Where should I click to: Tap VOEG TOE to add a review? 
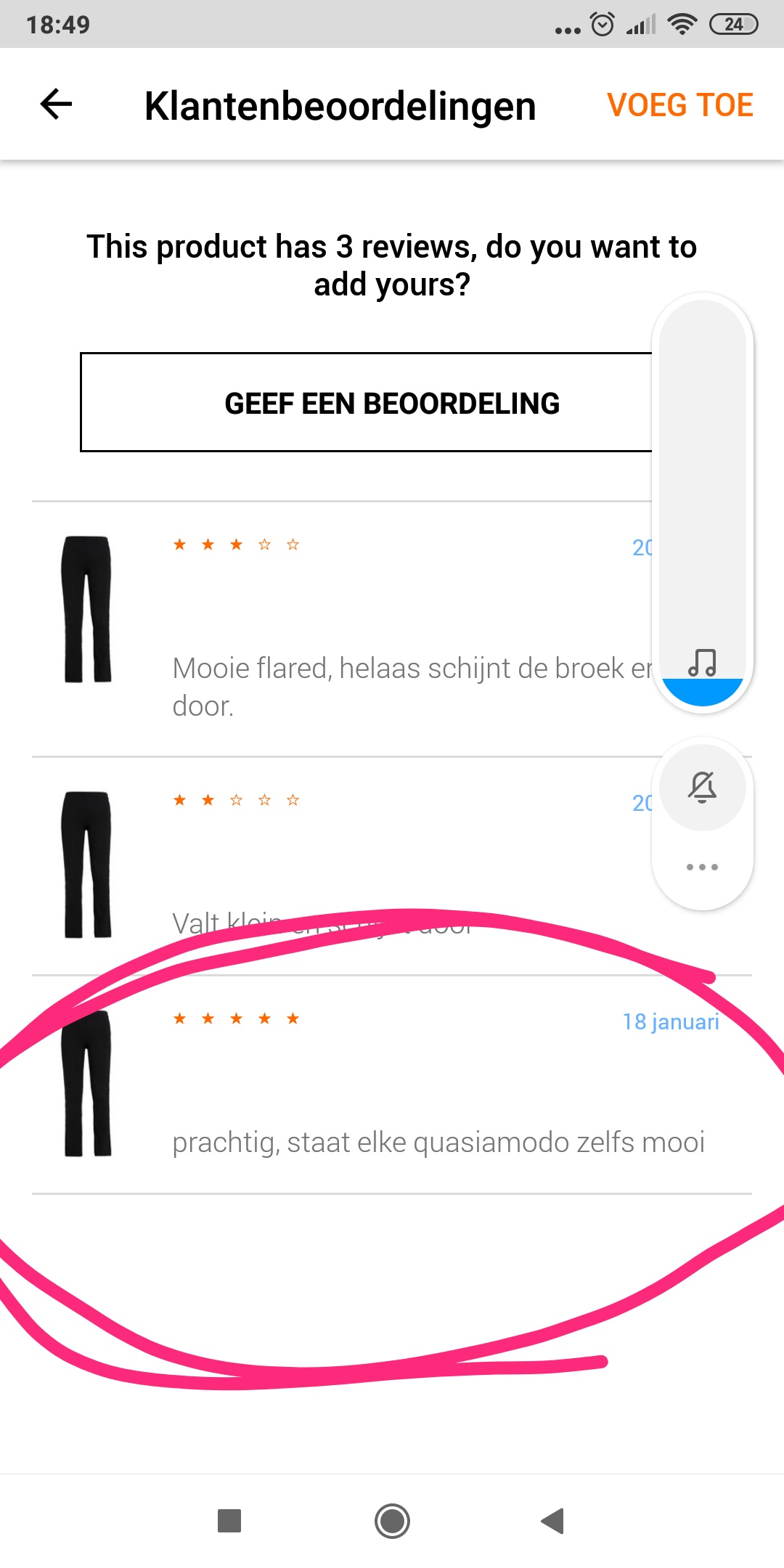pyautogui.click(x=680, y=105)
